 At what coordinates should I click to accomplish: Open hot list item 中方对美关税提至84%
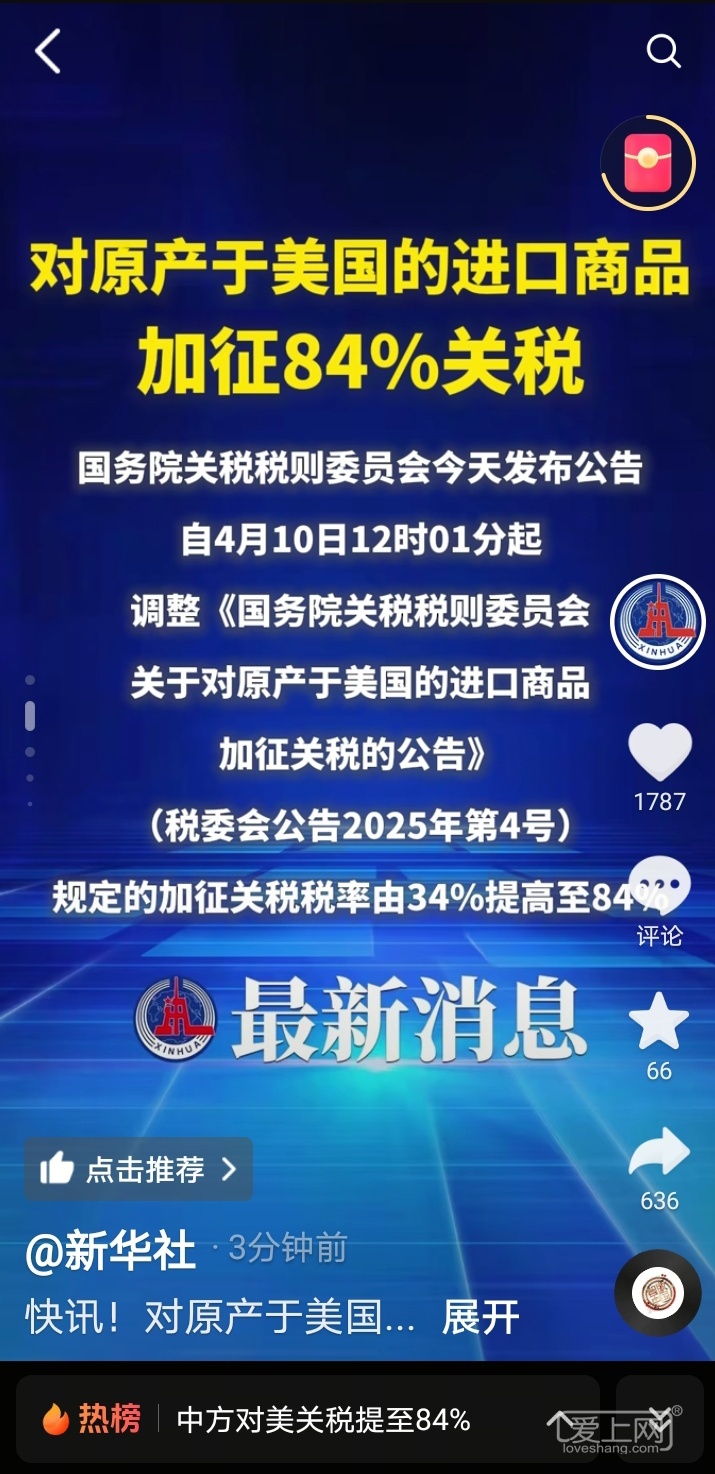(x=322, y=1419)
